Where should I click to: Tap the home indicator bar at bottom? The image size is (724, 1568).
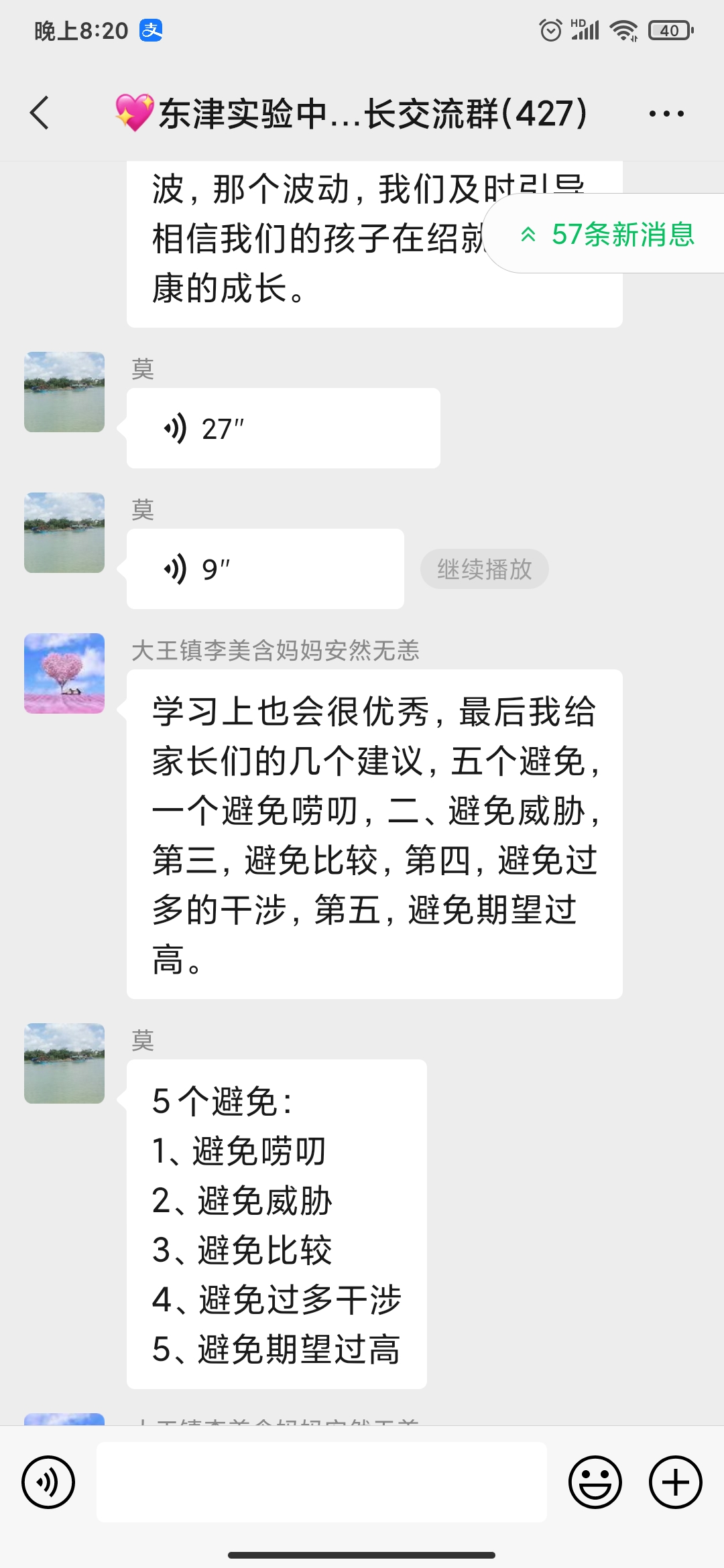tap(362, 1555)
